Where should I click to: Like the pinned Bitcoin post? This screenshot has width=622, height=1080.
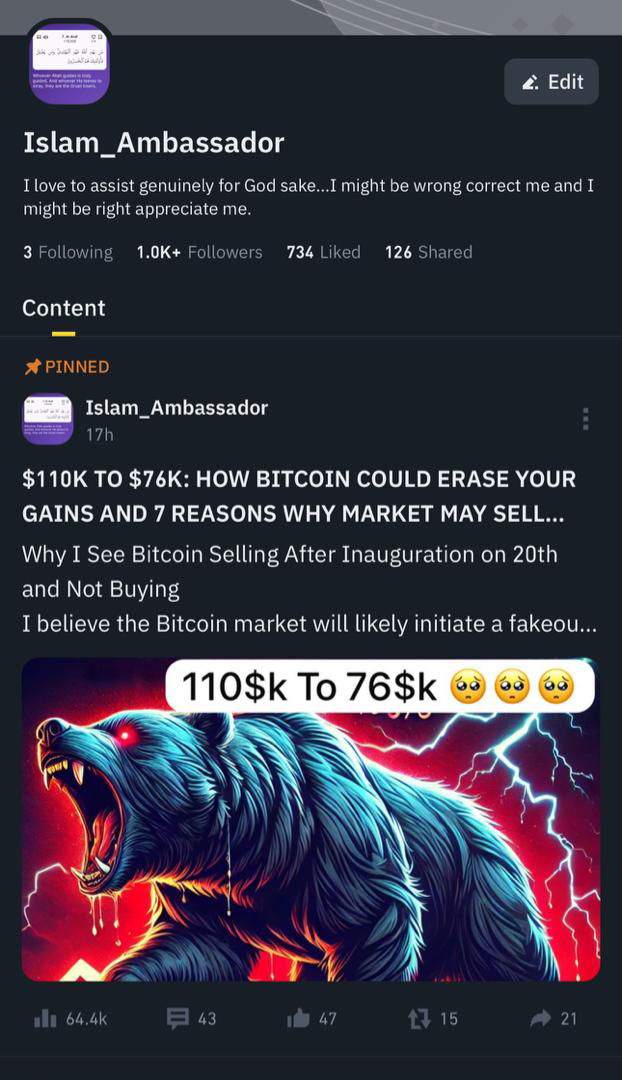[x=312, y=1019]
